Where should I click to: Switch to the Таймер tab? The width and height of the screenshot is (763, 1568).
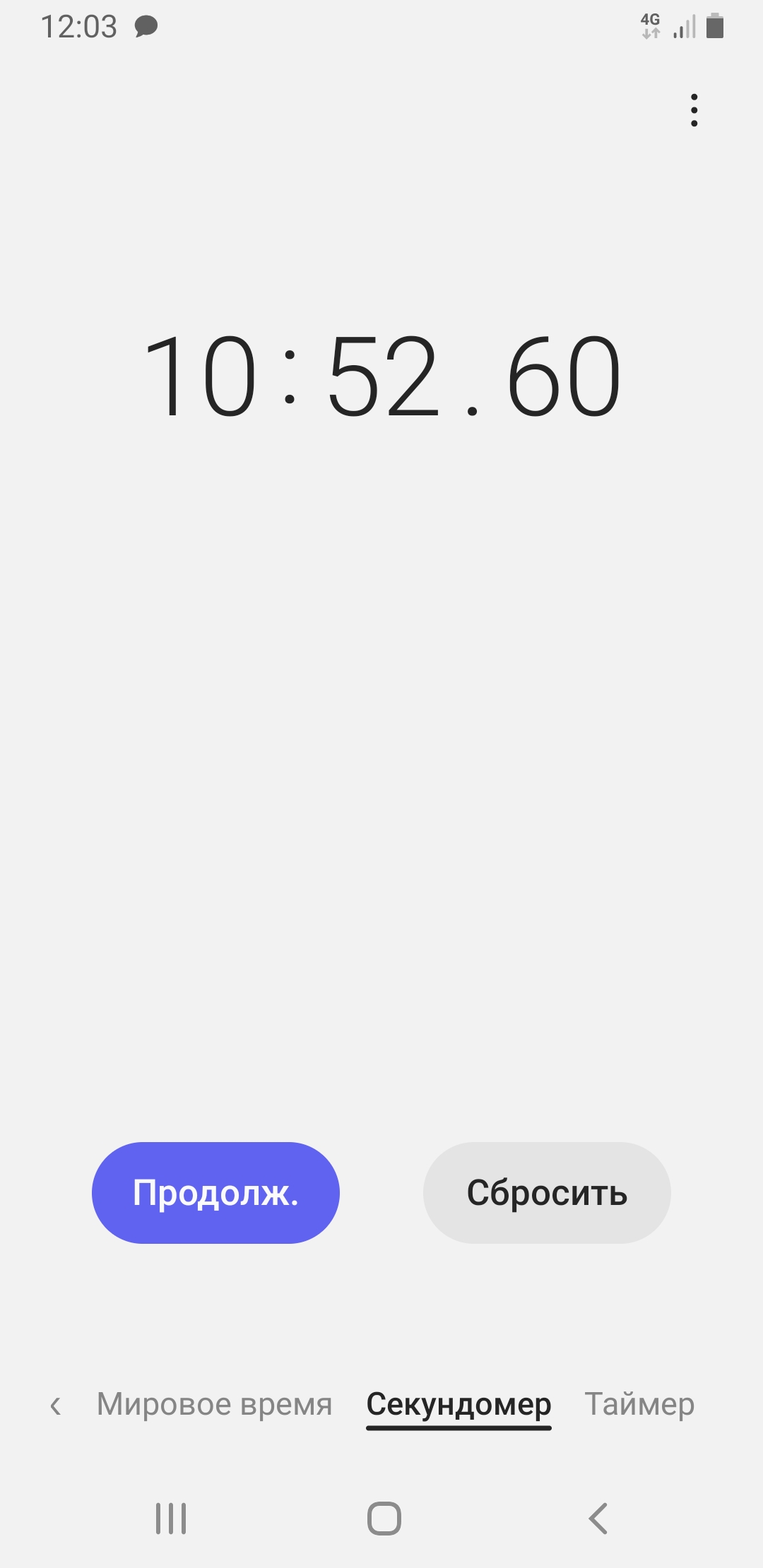point(639,1404)
